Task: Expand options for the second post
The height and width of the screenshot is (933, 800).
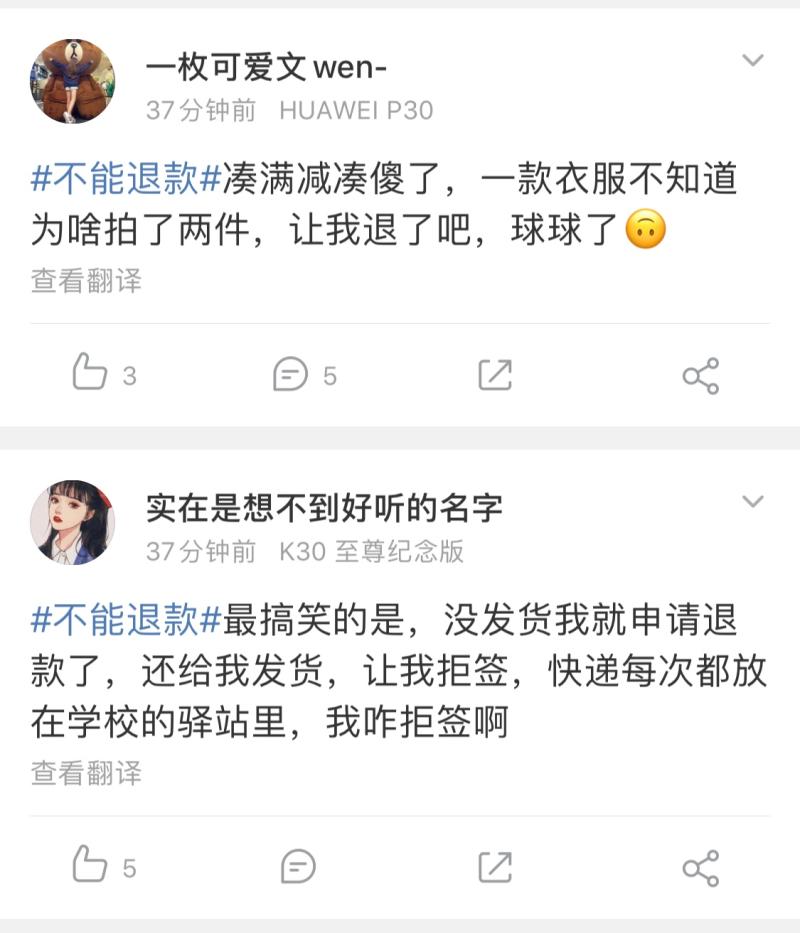Action: pos(755,503)
